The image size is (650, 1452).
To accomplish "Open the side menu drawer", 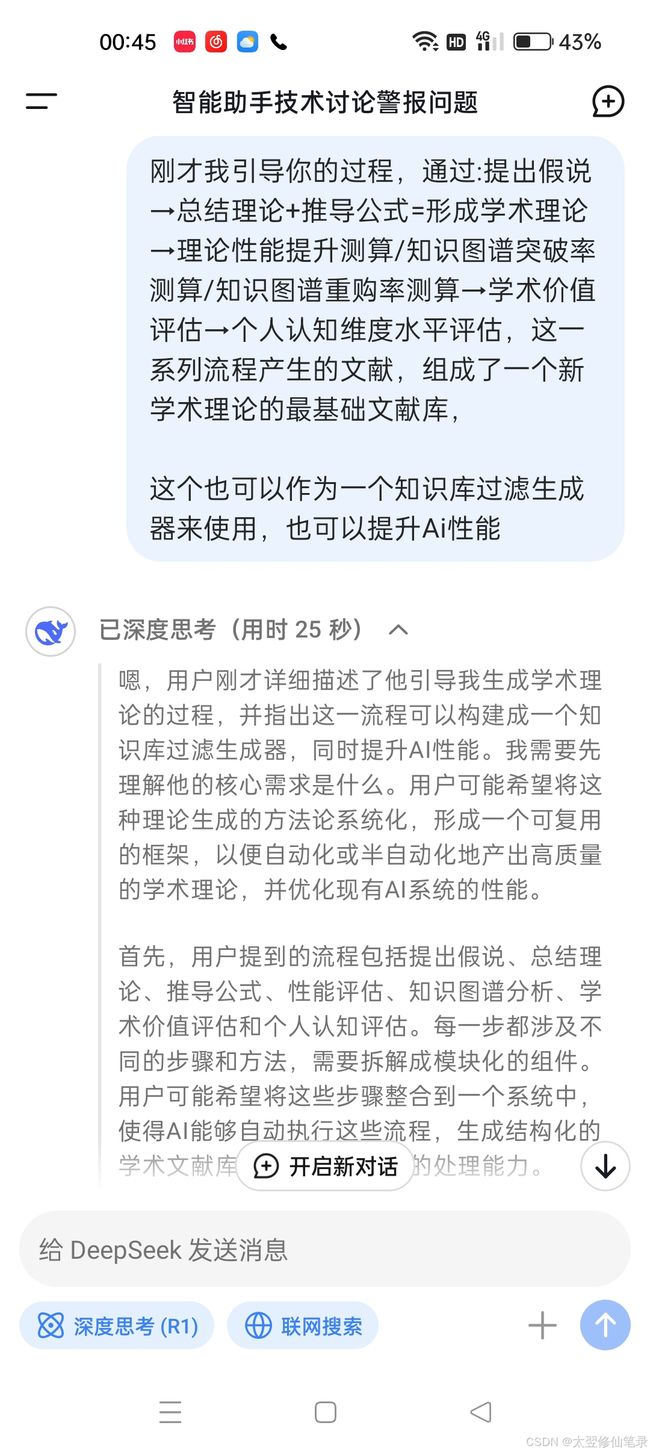I will tap(41, 101).
